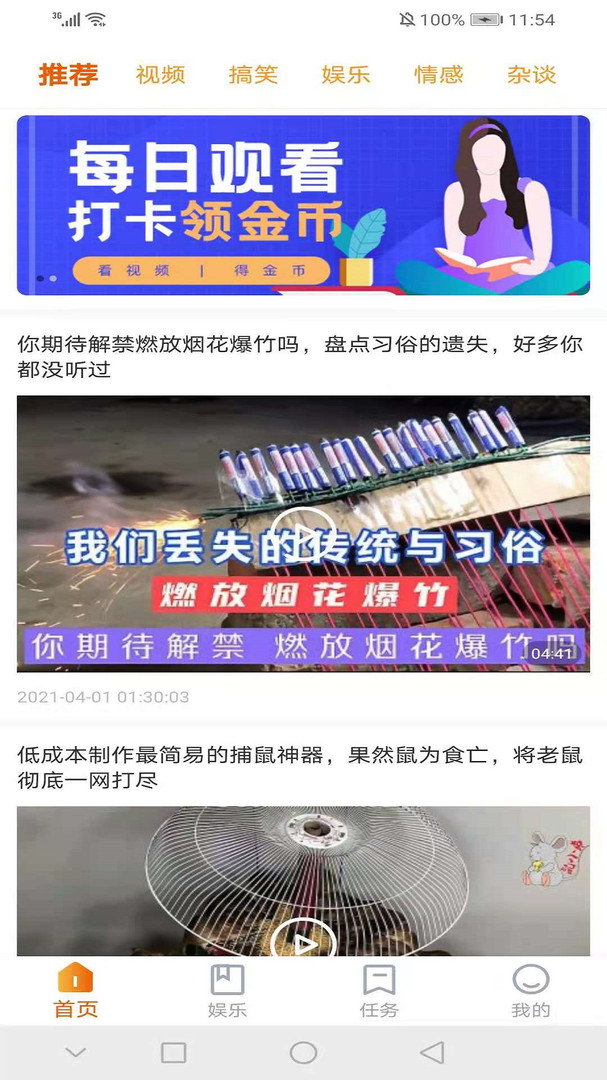Open the 情感 top tab
607x1080 pixels.
point(439,75)
